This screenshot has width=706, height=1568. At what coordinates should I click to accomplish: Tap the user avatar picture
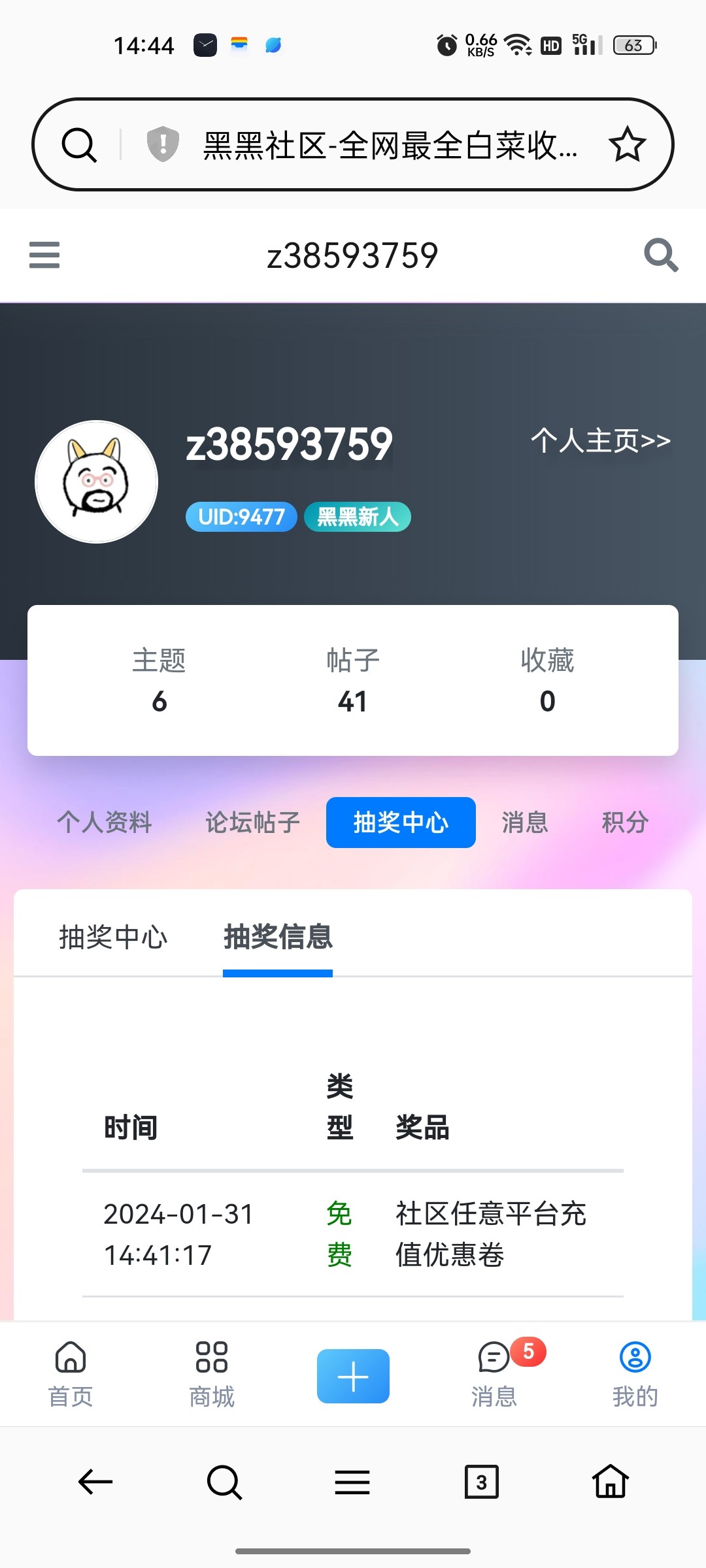point(96,480)
